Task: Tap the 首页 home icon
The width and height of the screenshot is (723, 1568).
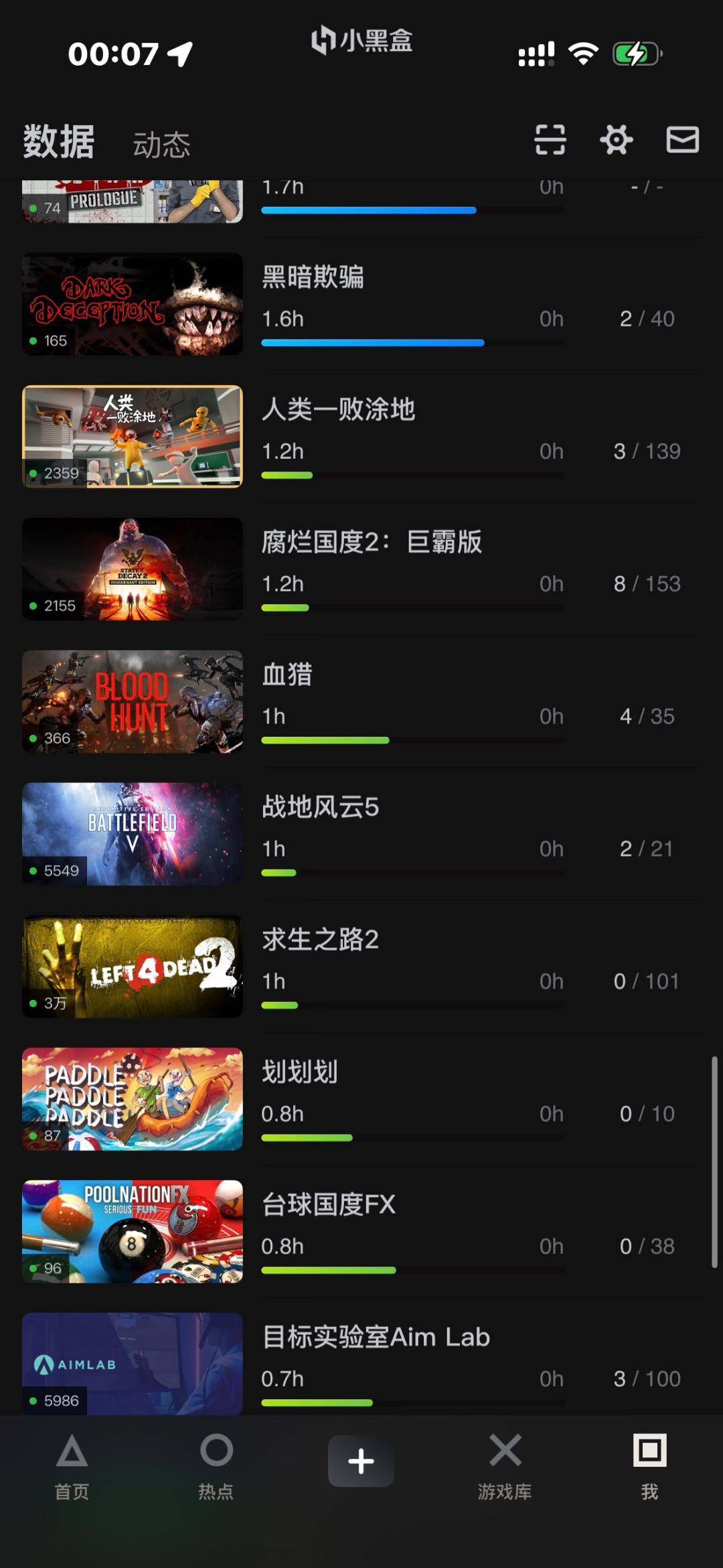Action: coord(72,1464)
